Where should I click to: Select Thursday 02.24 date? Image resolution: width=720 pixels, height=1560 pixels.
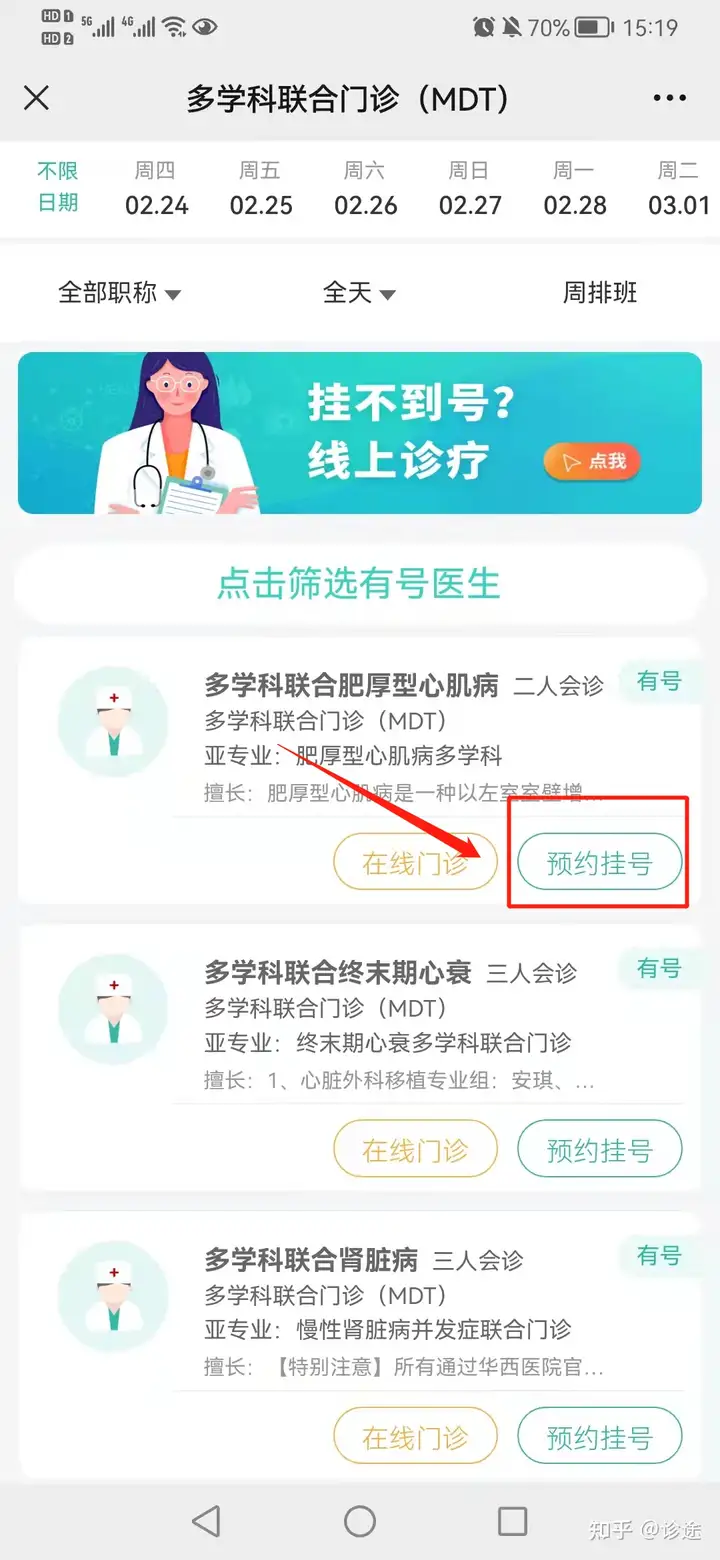pyautogui.click(x=157, y=188)
